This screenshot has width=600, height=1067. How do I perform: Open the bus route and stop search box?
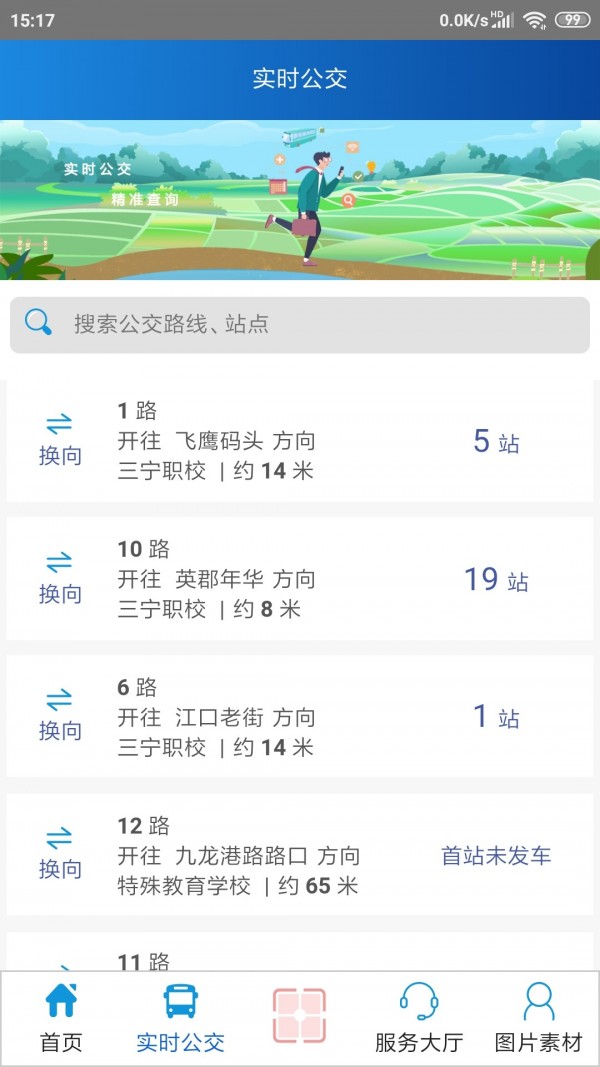[300, 324]
